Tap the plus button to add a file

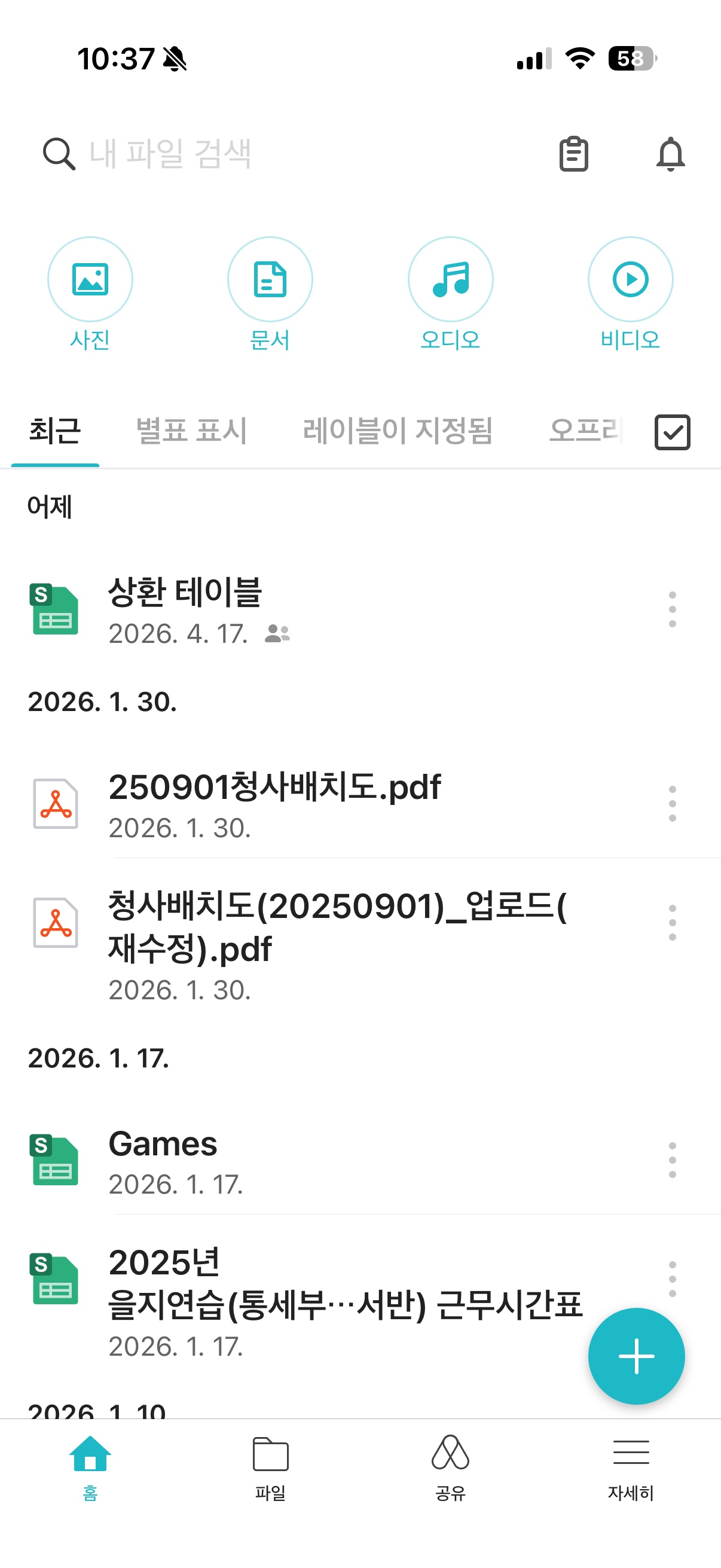[x=636, y=1356]
